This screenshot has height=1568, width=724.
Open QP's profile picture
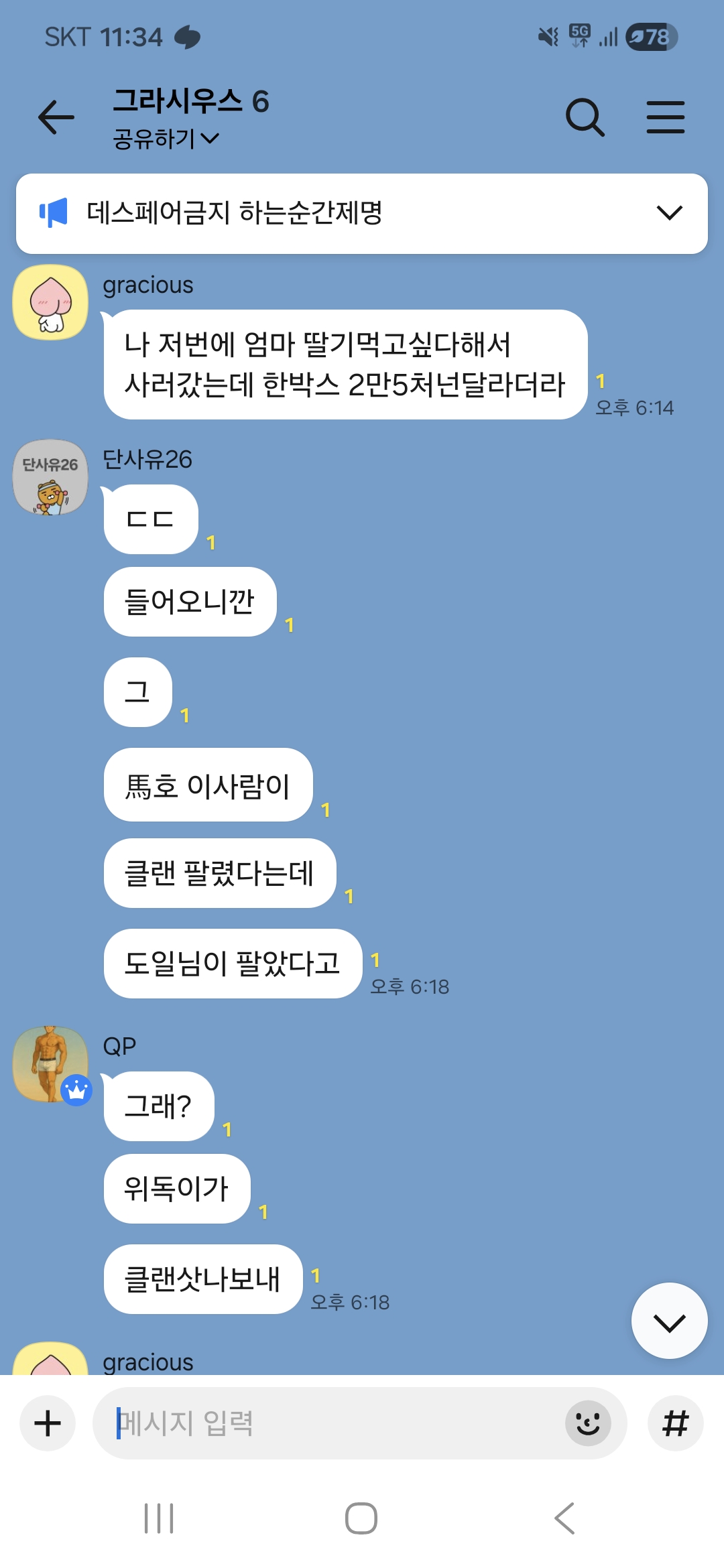point(51,1064)
